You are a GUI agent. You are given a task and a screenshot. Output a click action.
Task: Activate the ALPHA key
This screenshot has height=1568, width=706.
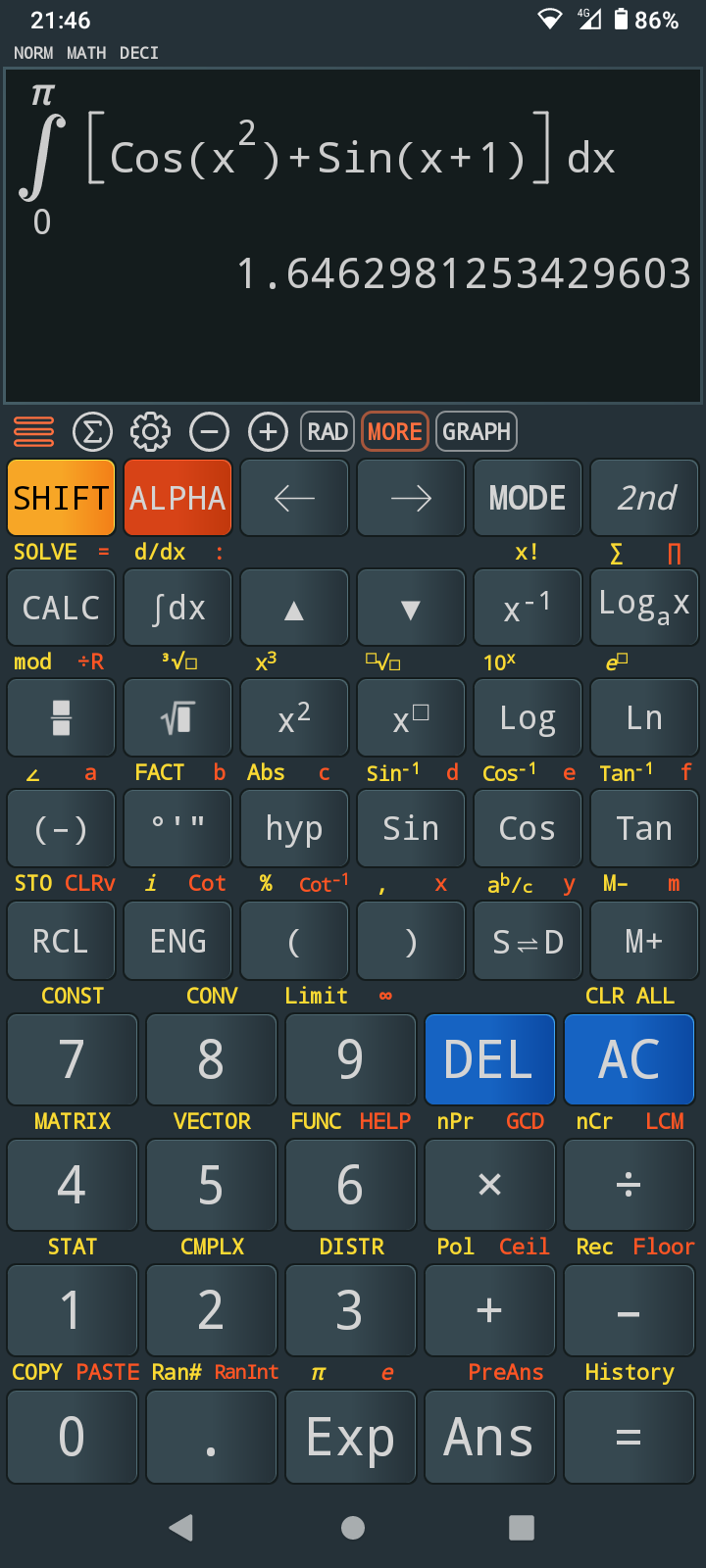coord(177,498)
